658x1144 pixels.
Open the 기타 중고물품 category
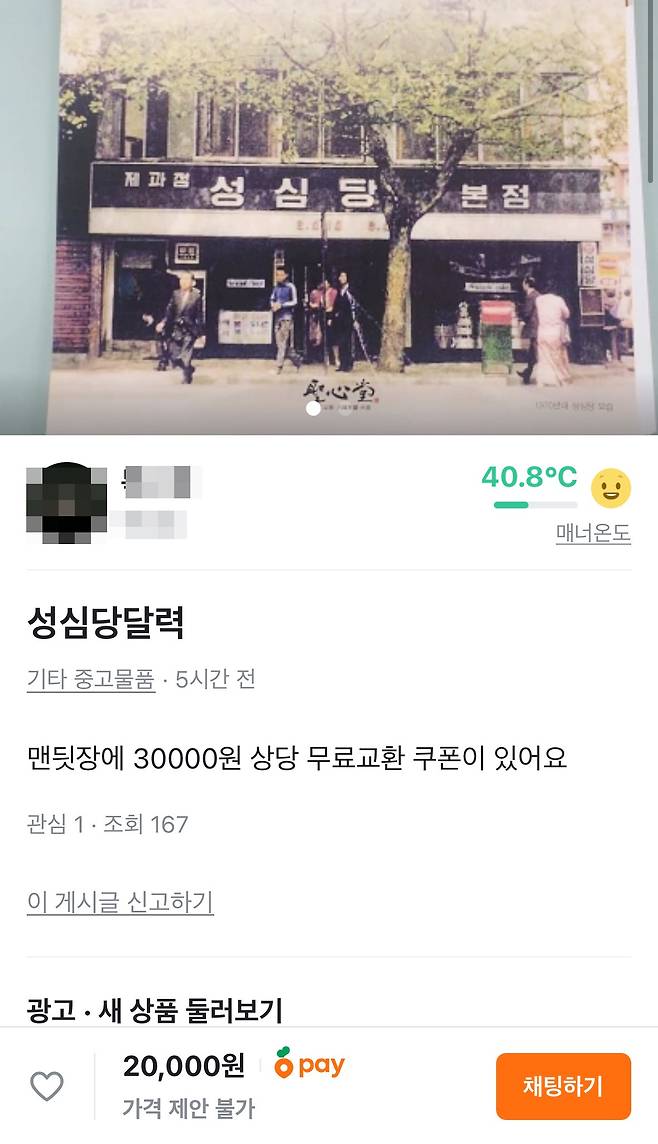91,680
